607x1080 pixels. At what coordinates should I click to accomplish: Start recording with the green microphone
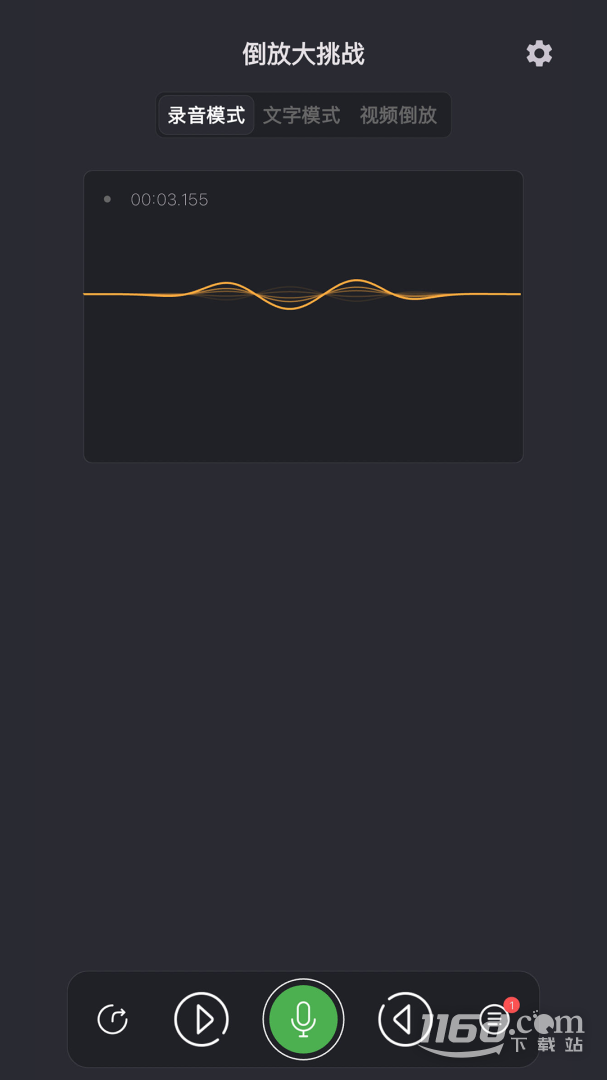[303, 1019]
